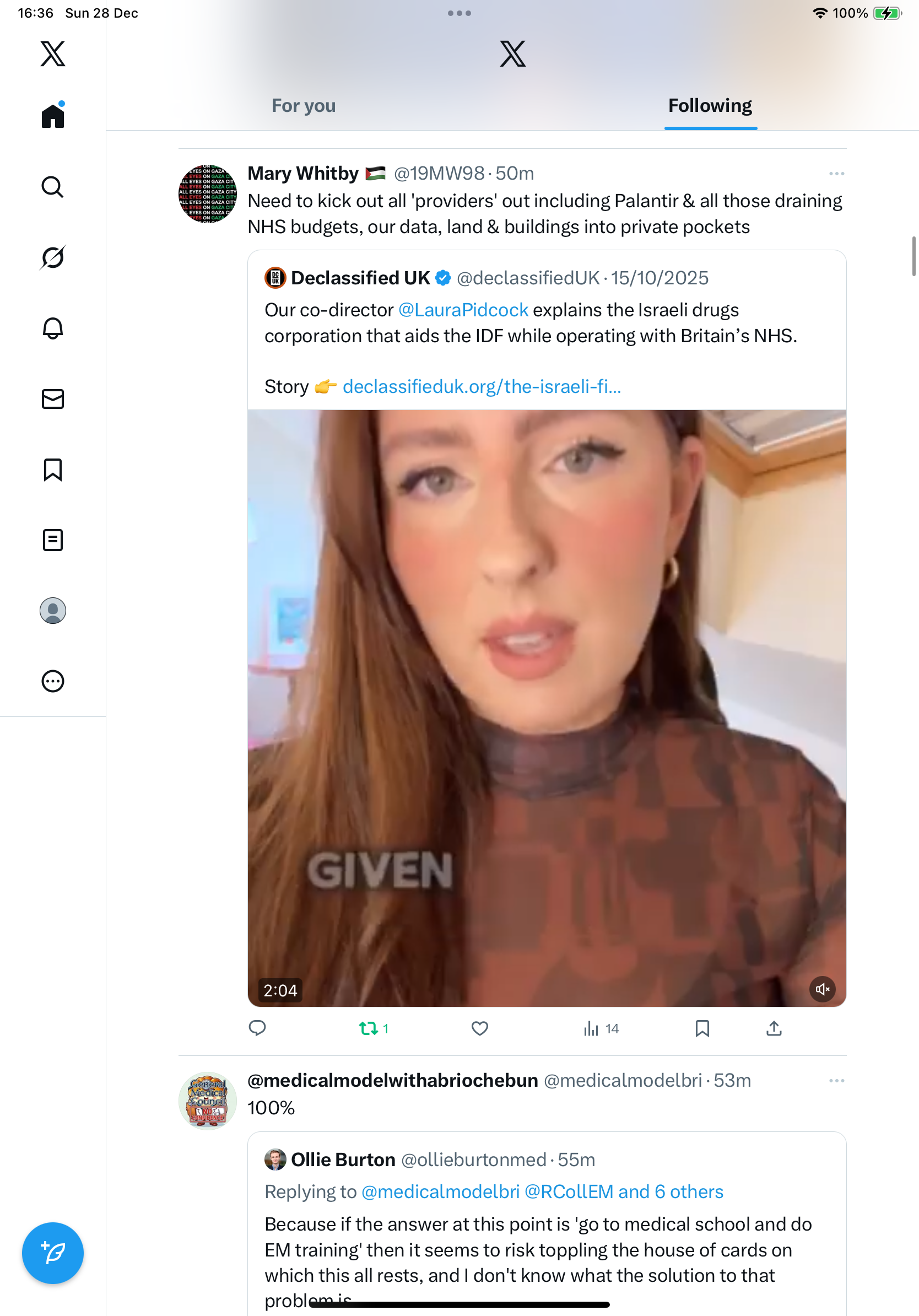919x1316 pixels.
Task: Open profile from the sidebar avatar
Action: pos(53,611)
